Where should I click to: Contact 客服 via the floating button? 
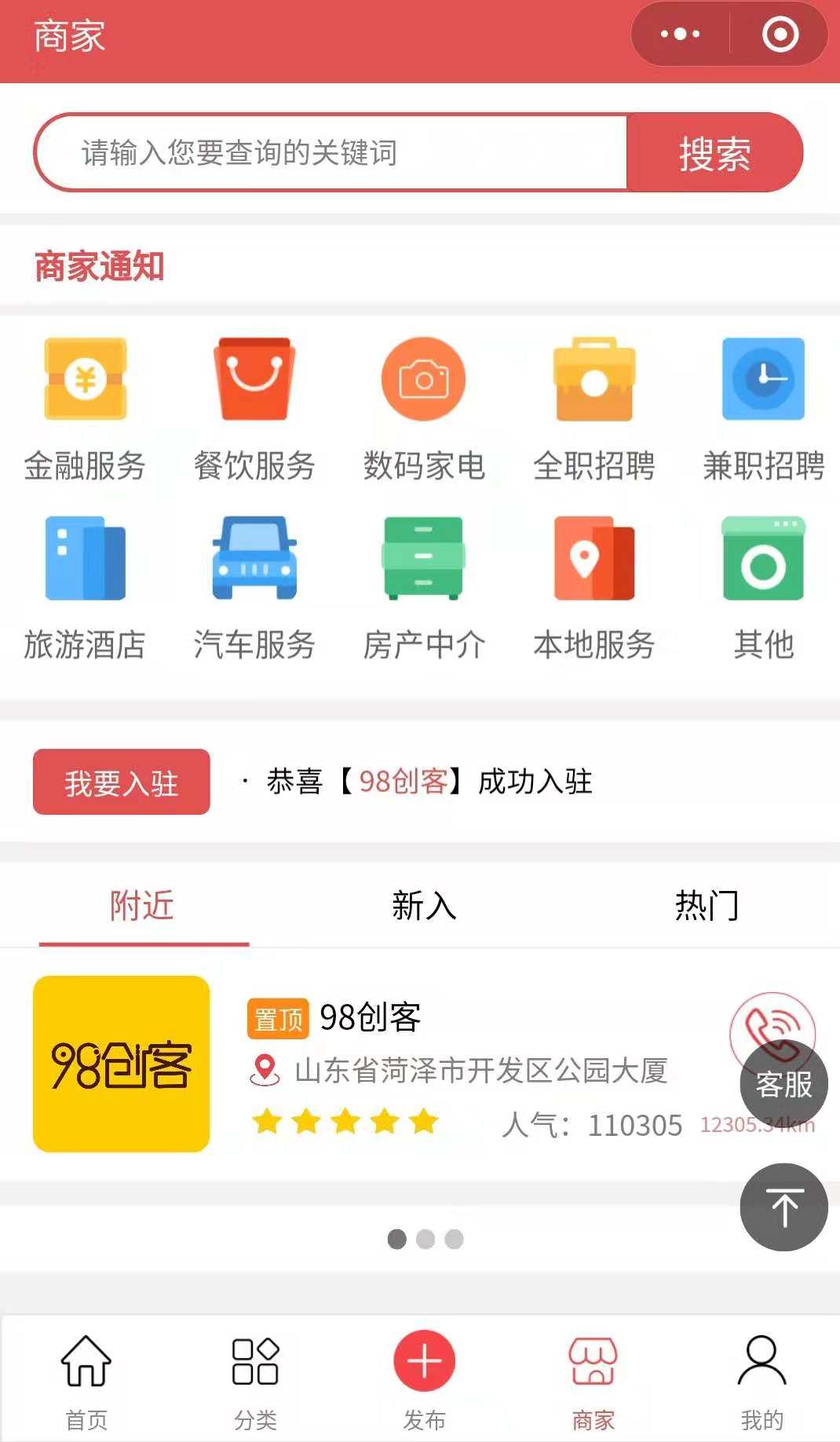pos(783,1084)
